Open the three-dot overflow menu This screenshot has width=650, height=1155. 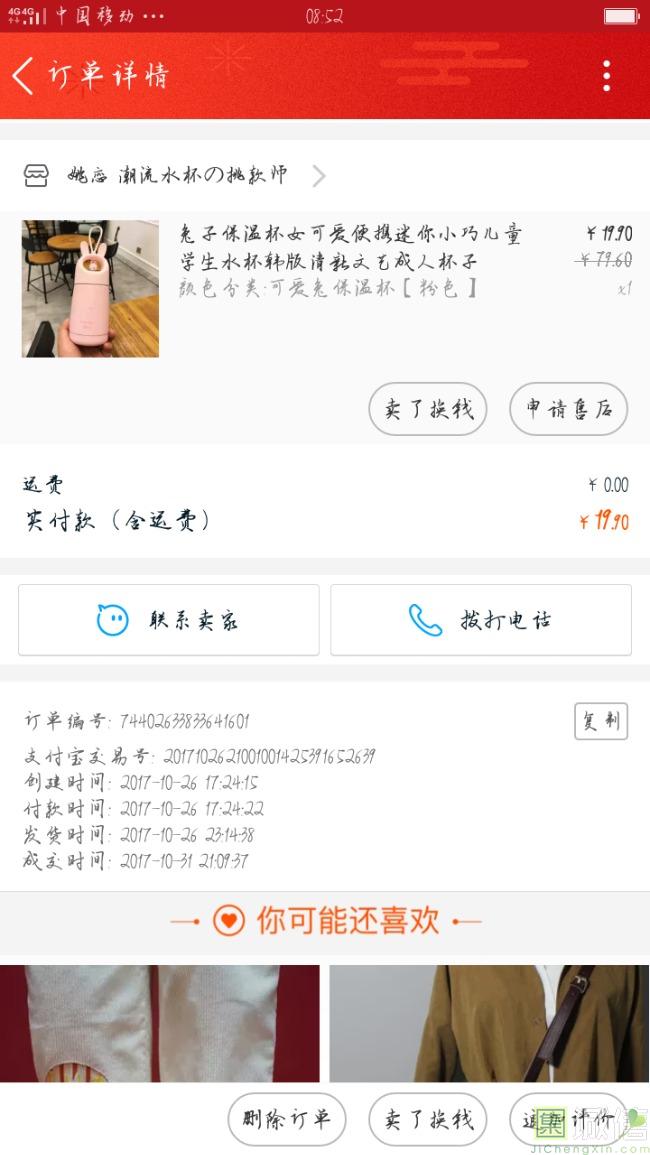(x=606, y=76)
